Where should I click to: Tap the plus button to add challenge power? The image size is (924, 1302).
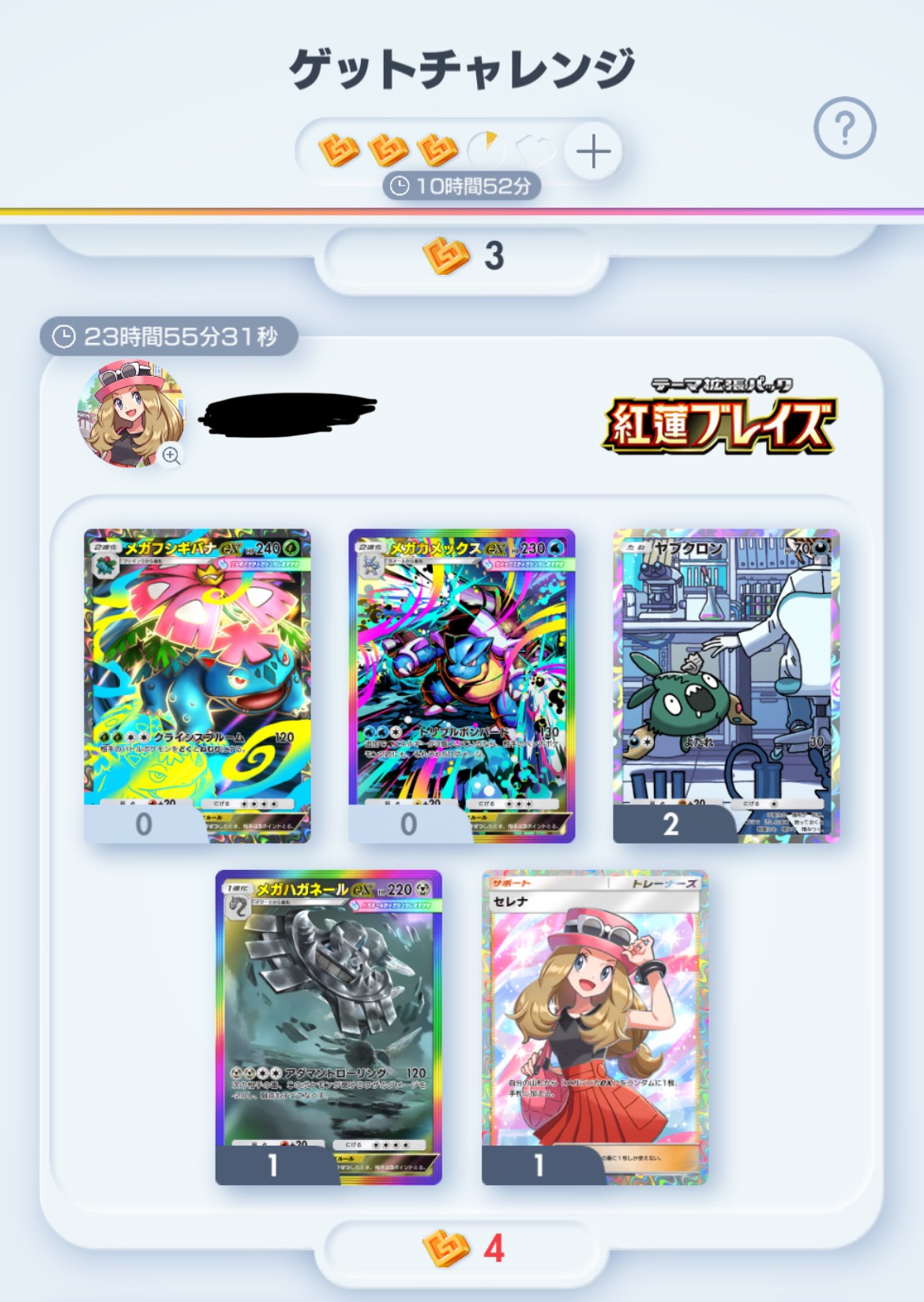click(593, 151)
